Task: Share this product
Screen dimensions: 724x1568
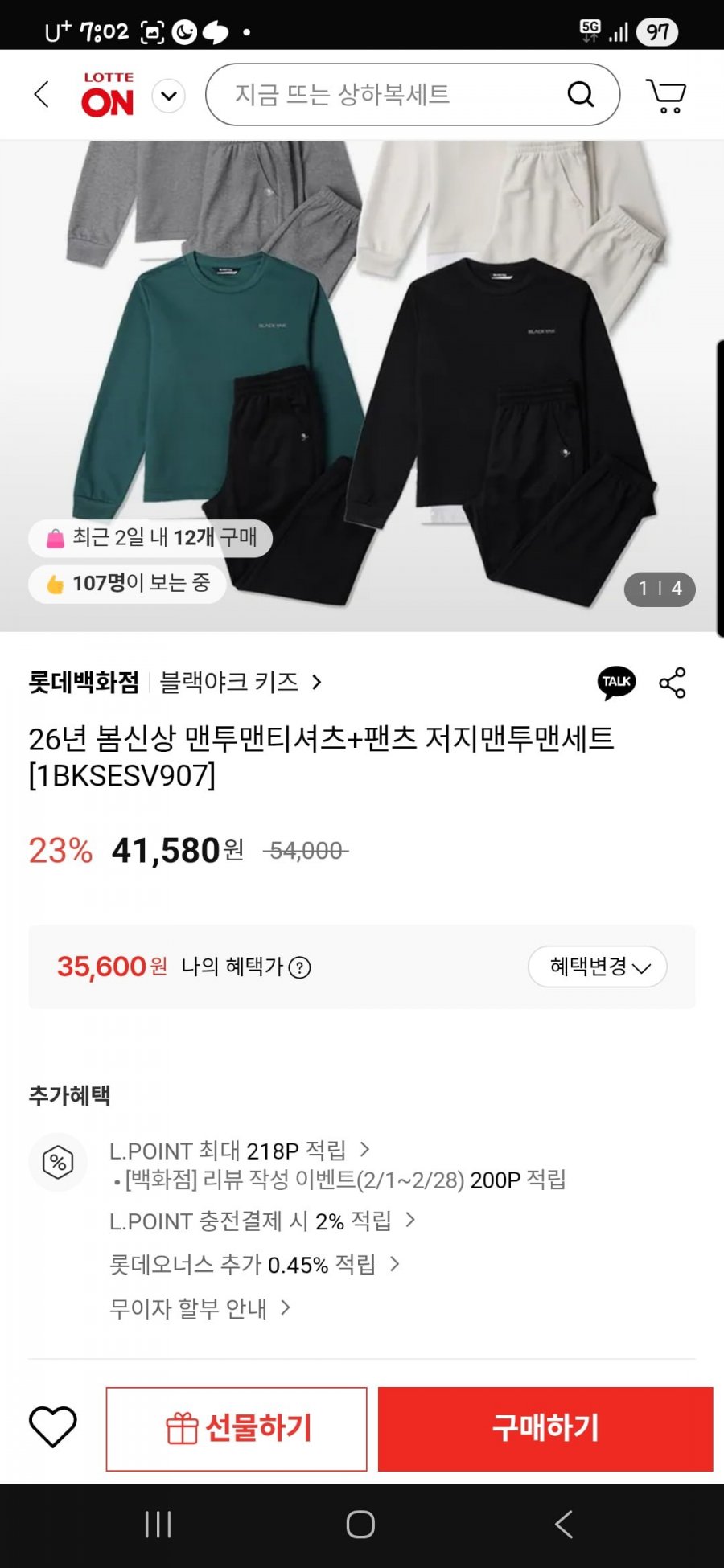Action: [673, 683]
